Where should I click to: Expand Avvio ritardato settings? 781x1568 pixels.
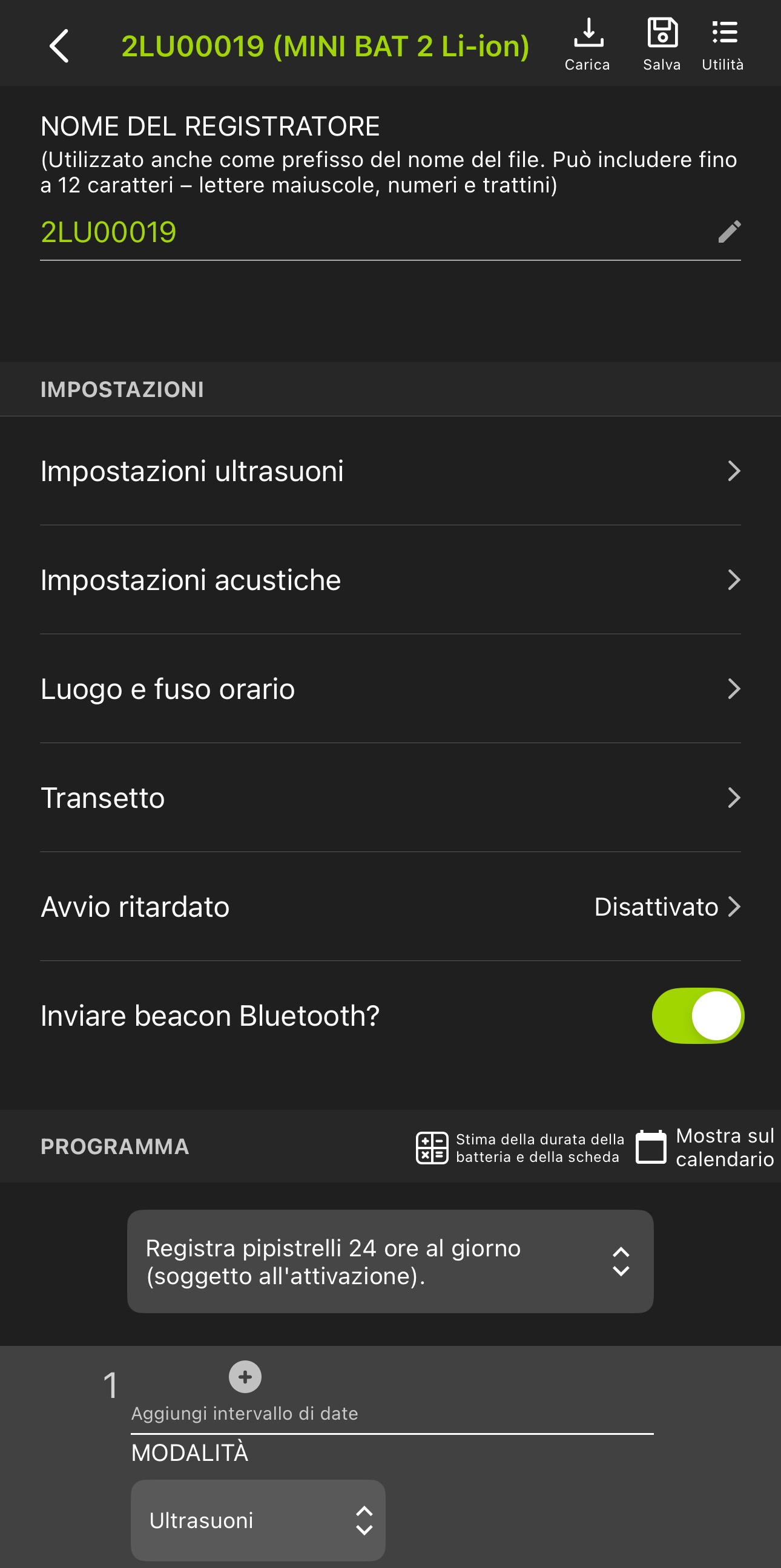tap(389, 907)
